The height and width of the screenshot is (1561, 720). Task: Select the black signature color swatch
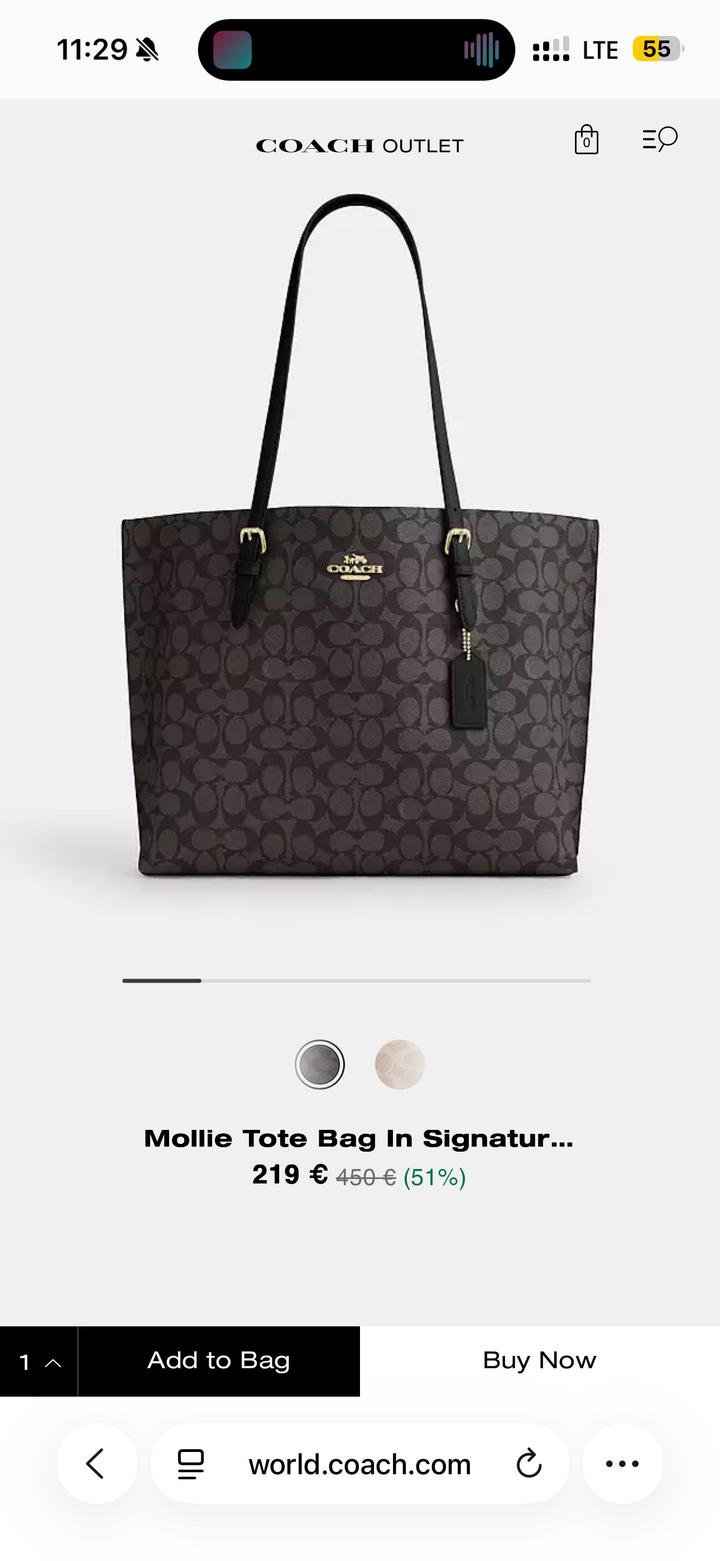(x=319, y=1063)
